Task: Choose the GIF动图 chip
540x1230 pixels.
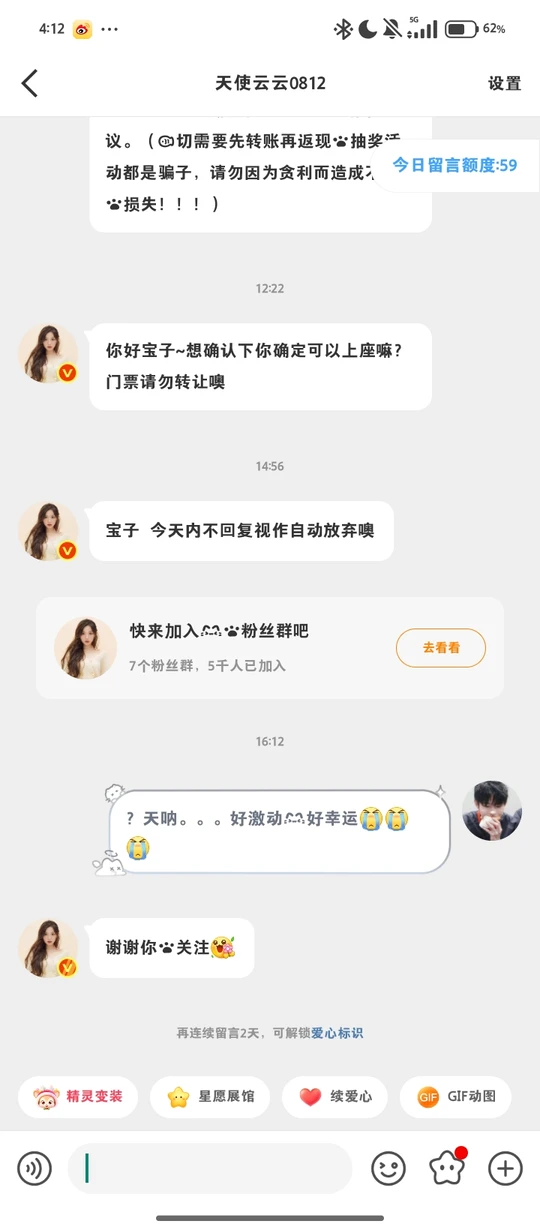Action: [x=455, y=1097]
